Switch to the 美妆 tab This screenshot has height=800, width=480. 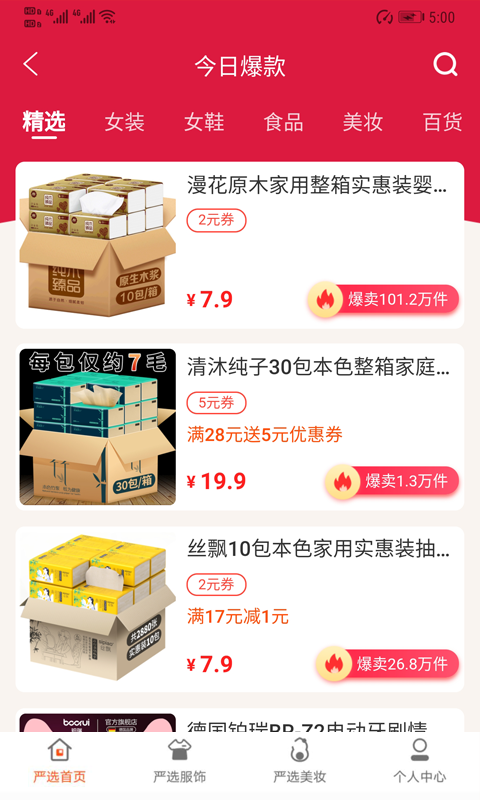[x=363, y=122]
